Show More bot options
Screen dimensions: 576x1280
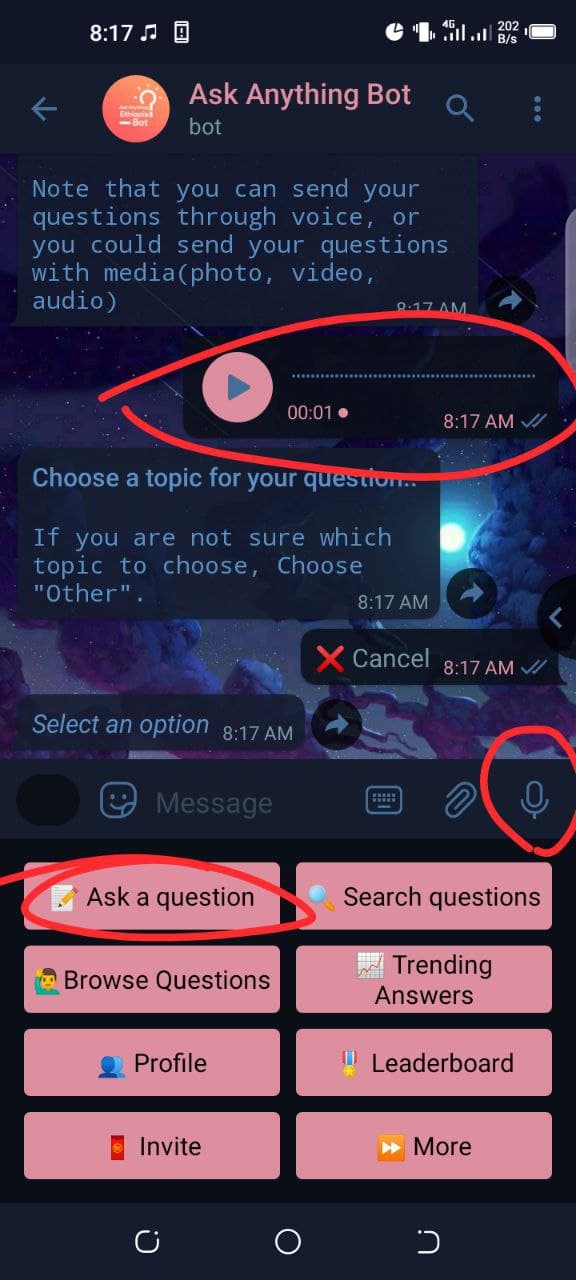(424, 1146)
